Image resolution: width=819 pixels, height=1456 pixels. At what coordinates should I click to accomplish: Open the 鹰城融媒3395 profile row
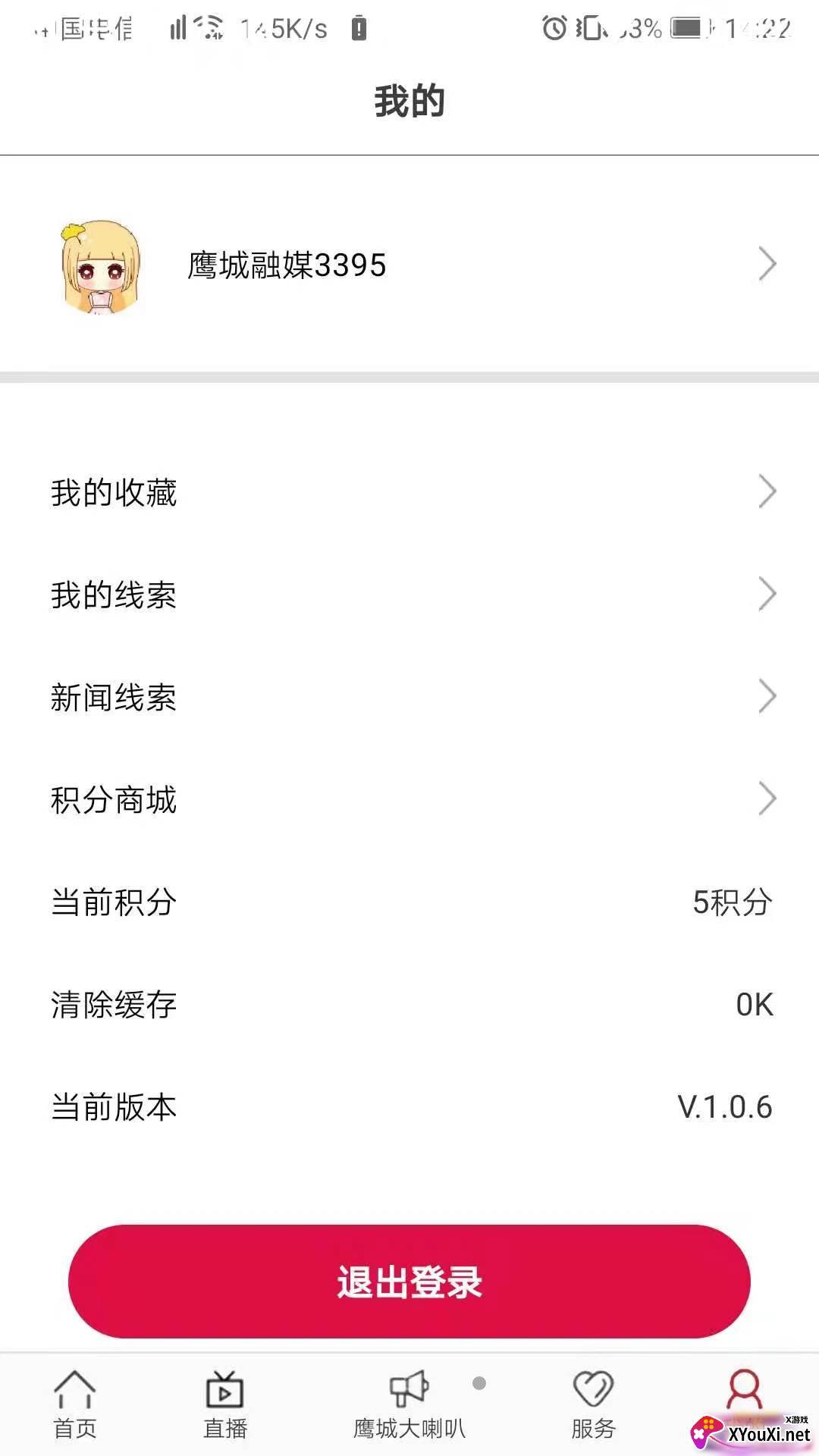(x=409, y=265)
